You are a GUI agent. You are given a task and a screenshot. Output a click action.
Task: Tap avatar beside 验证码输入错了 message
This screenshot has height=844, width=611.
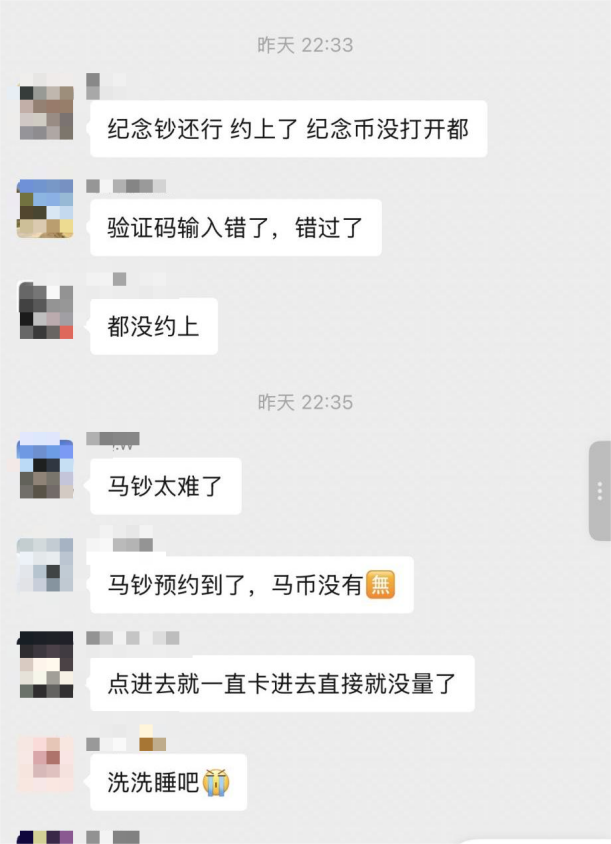pyautogui.click(x=46, y=209)
